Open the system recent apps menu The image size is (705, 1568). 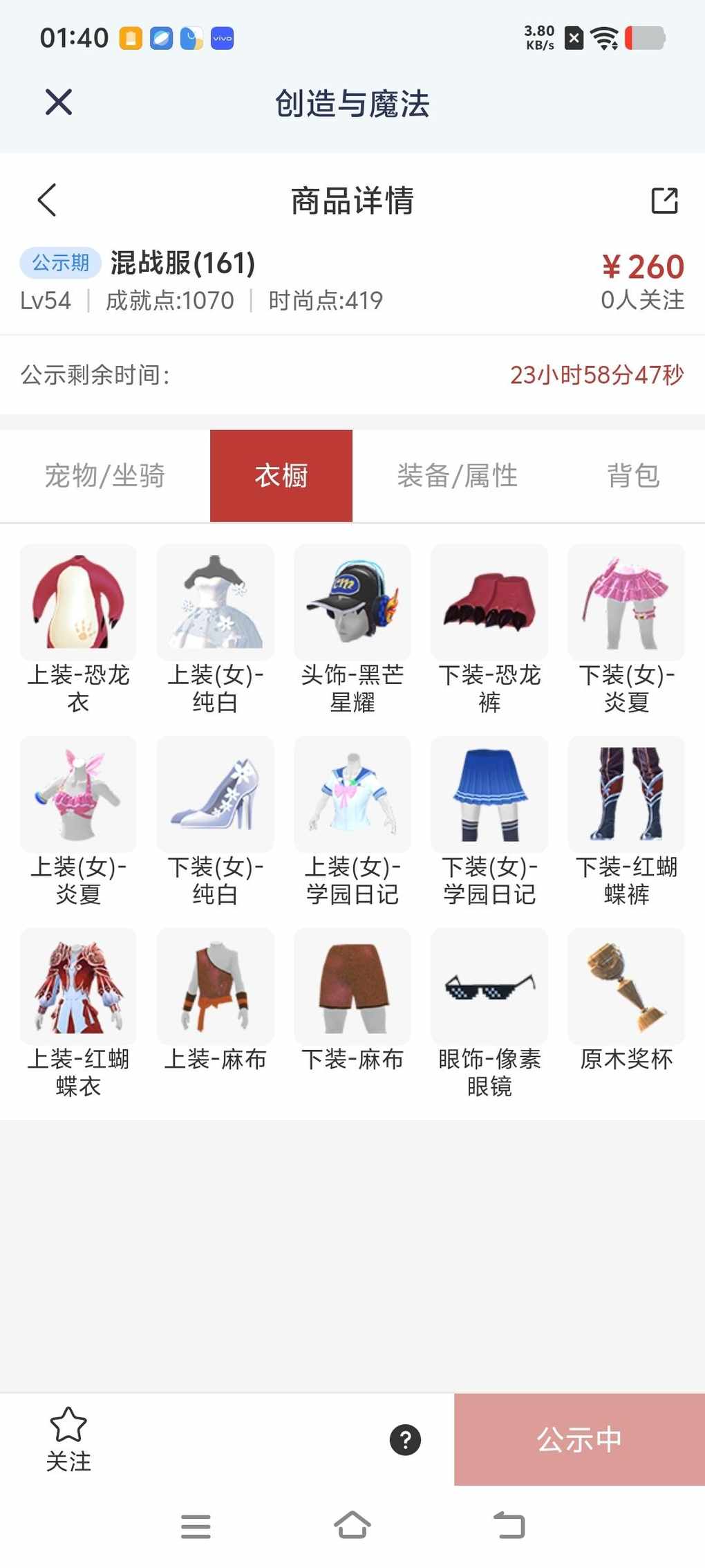pos(196,1526)
